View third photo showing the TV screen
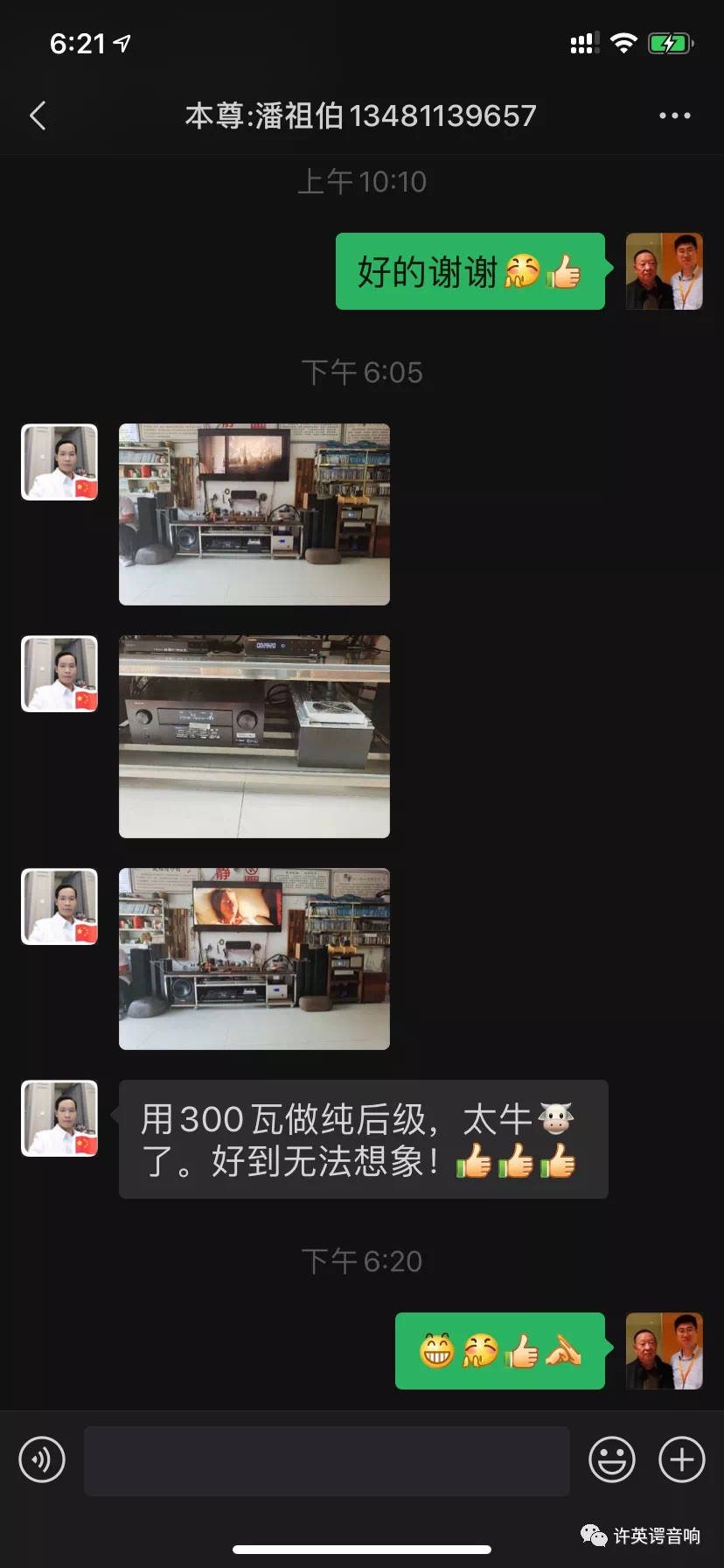The width and height of the screenshot is (724, 1568). pos(254,959)
